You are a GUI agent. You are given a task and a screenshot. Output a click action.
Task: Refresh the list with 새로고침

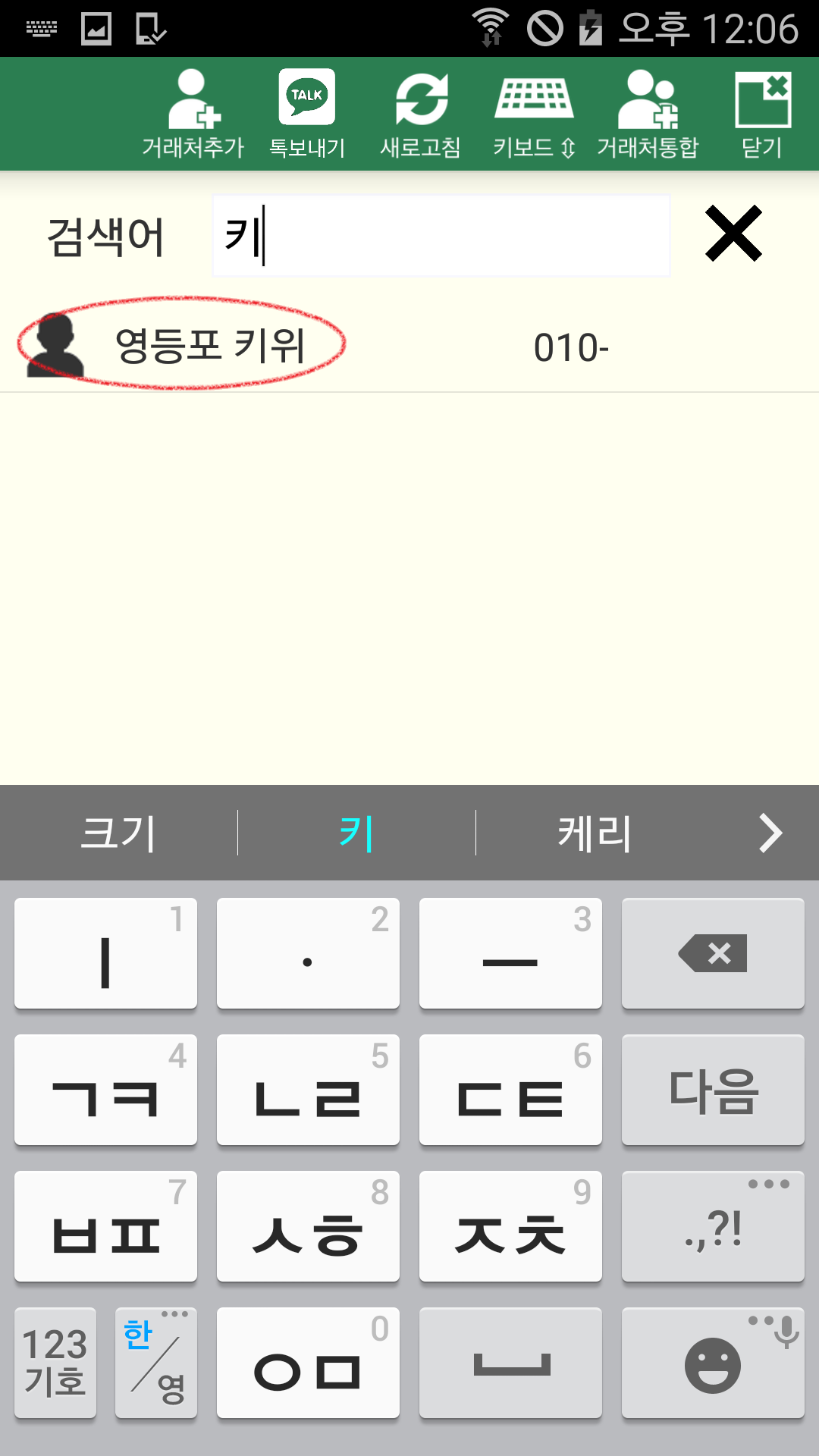421,114
